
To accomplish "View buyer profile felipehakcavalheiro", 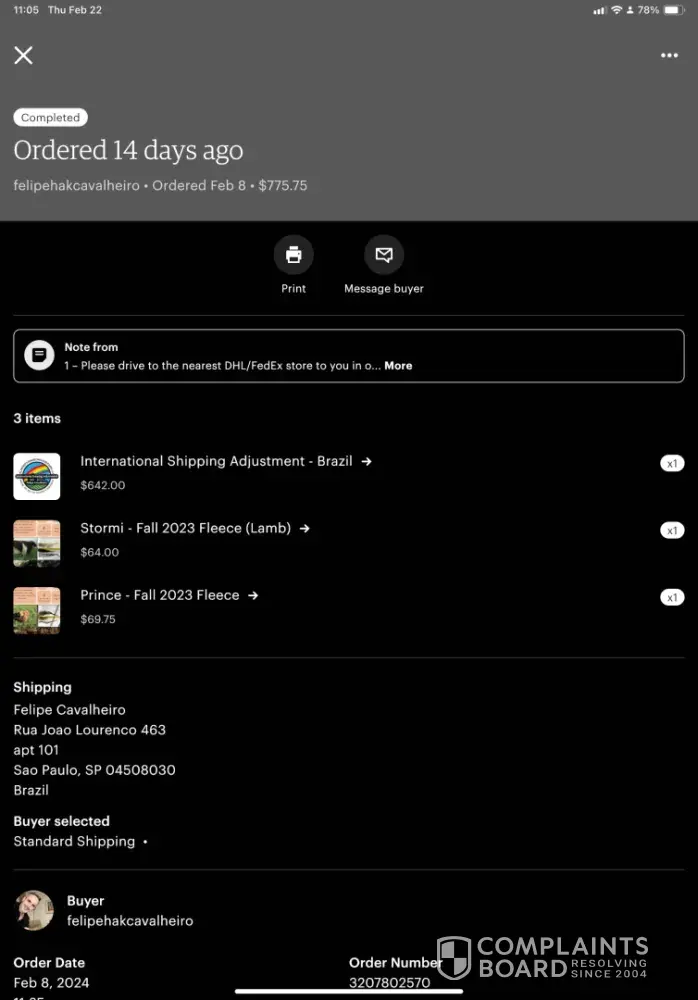I will [130, 920].
